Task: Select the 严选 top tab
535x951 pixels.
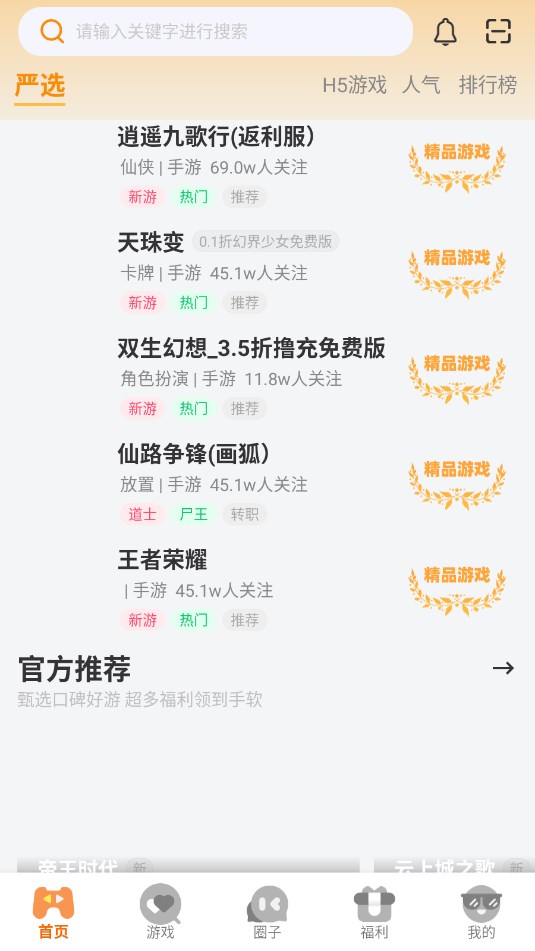Action: tap(40, 86)
